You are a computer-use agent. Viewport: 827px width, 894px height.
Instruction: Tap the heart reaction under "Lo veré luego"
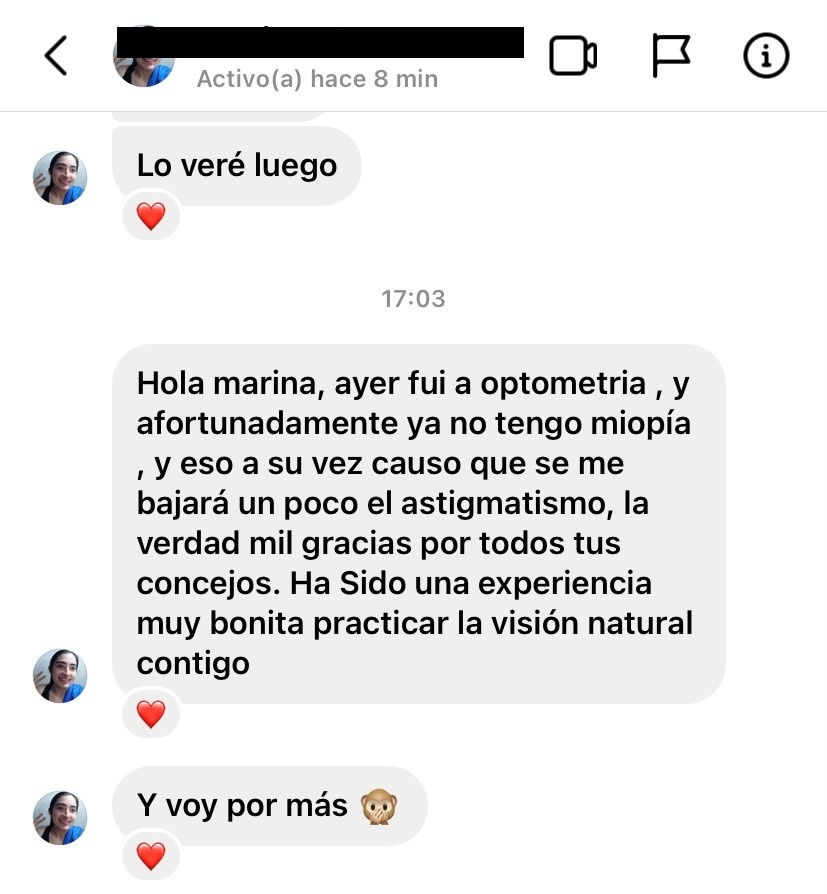pos(150,216)
